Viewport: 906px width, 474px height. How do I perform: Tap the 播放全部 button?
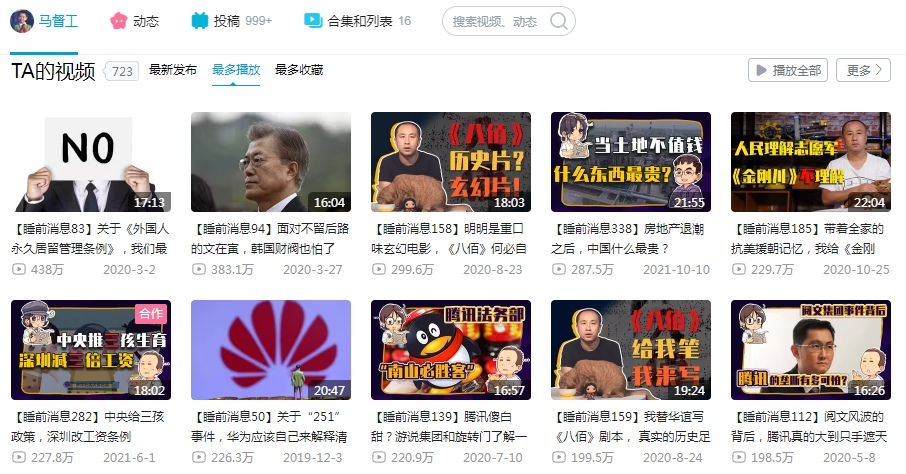[x=788, y=70]
